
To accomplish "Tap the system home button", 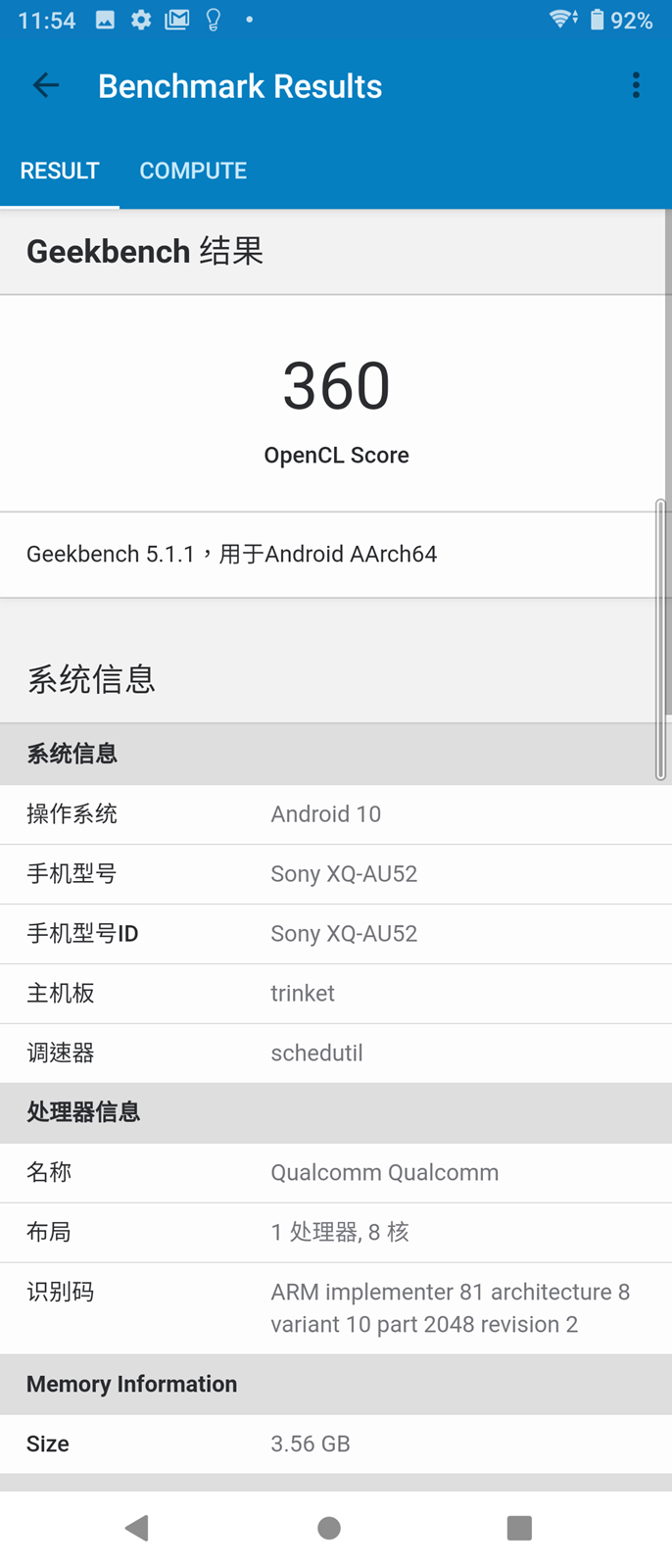I will pyautogui.click(x=329, y=1527).
